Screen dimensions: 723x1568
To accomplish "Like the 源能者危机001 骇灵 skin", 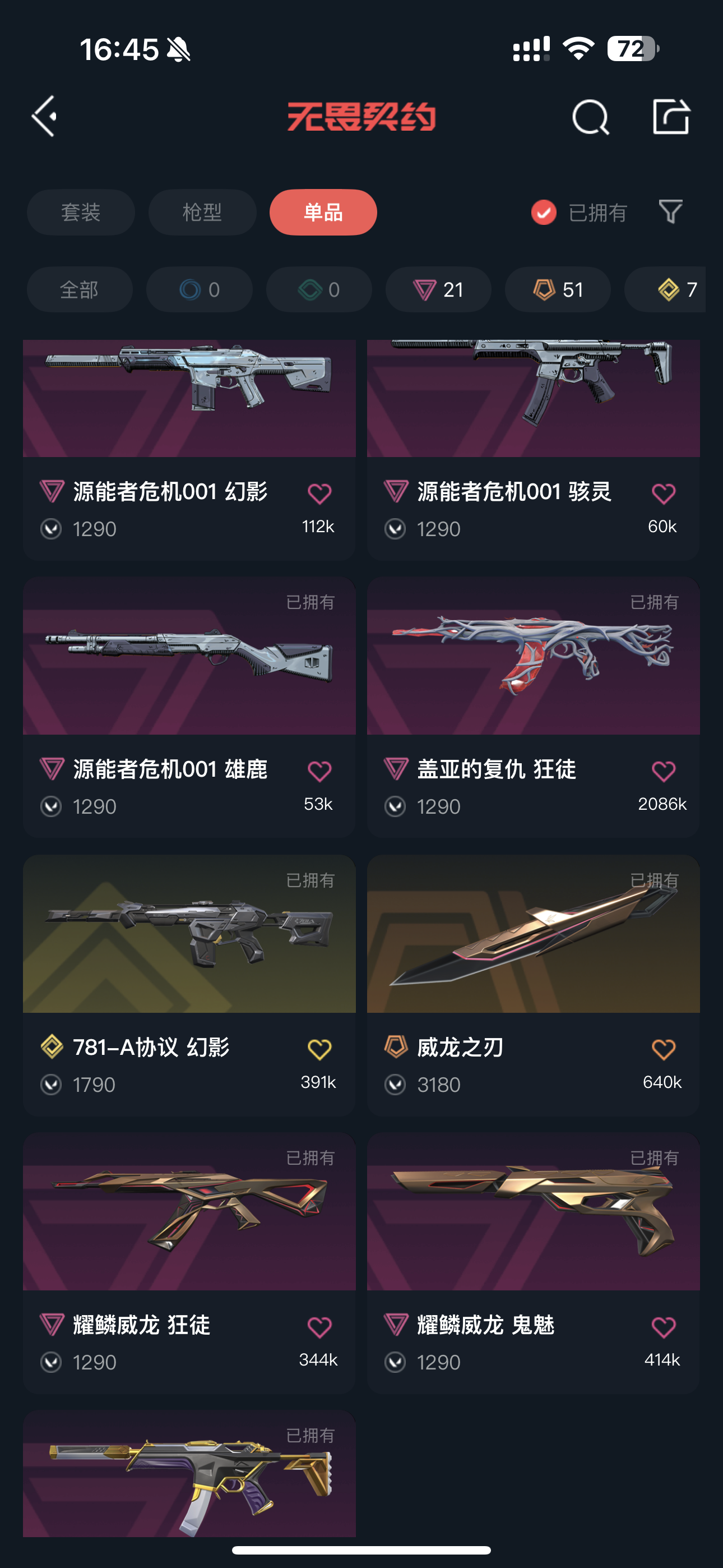I will tap(664, 493).
